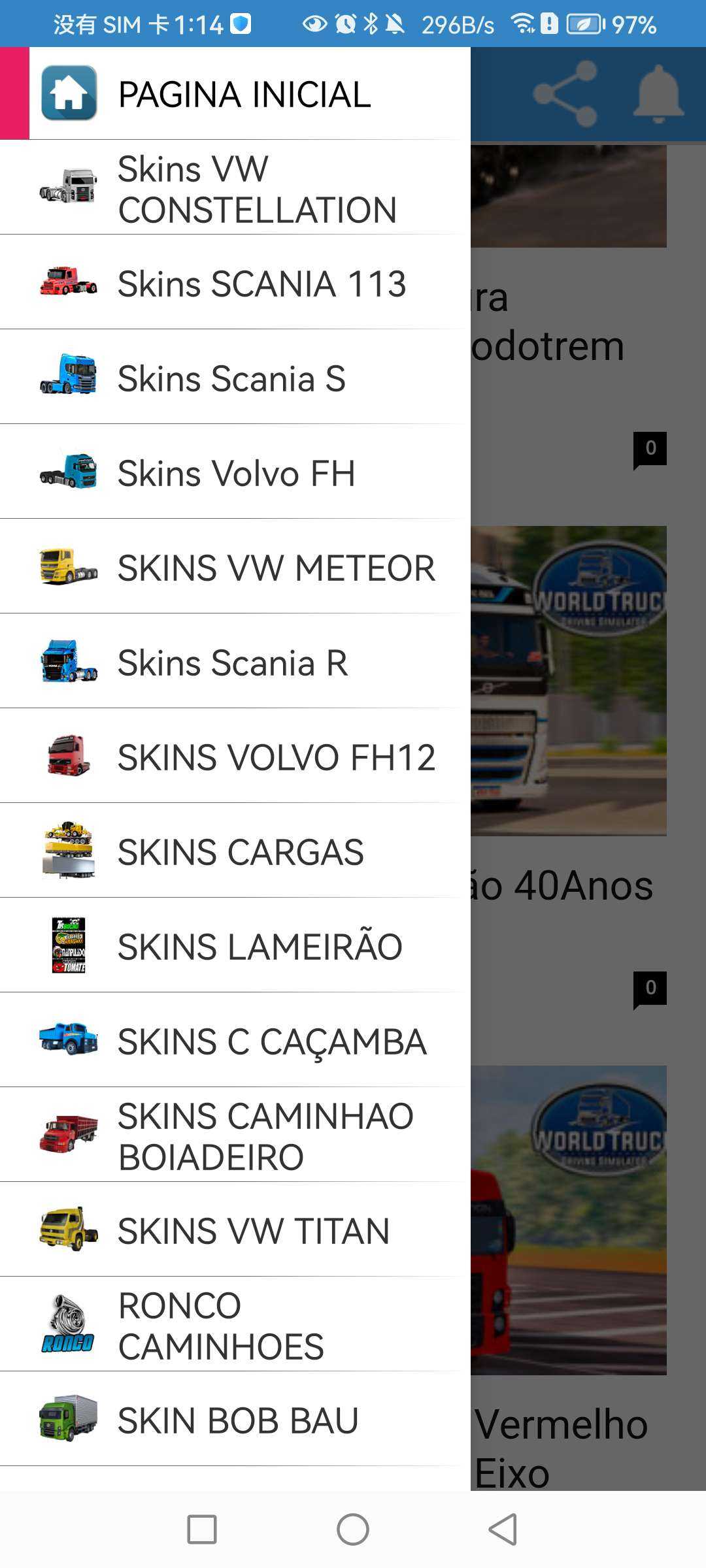Image resolution: width=706 pixels, height=1568 pixels.
Task: Open the notifications bell
Action: pyautogui.click(x=658, y=94)
